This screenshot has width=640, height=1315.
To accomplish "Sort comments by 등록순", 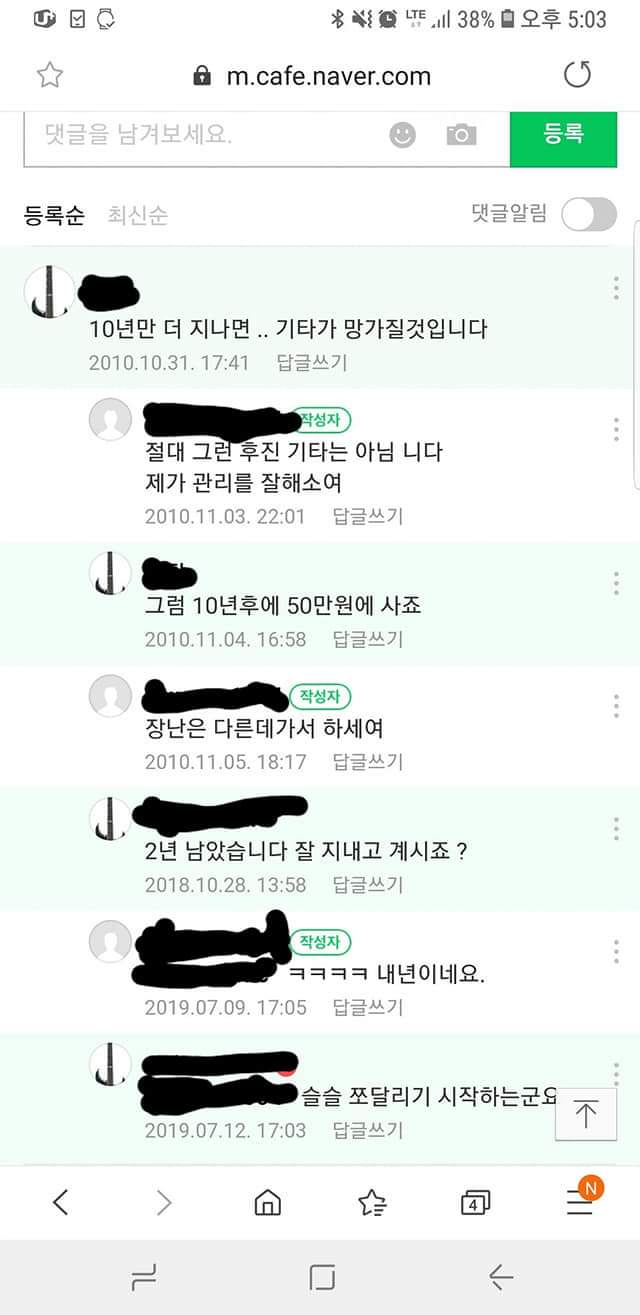I will pos(54,215).
